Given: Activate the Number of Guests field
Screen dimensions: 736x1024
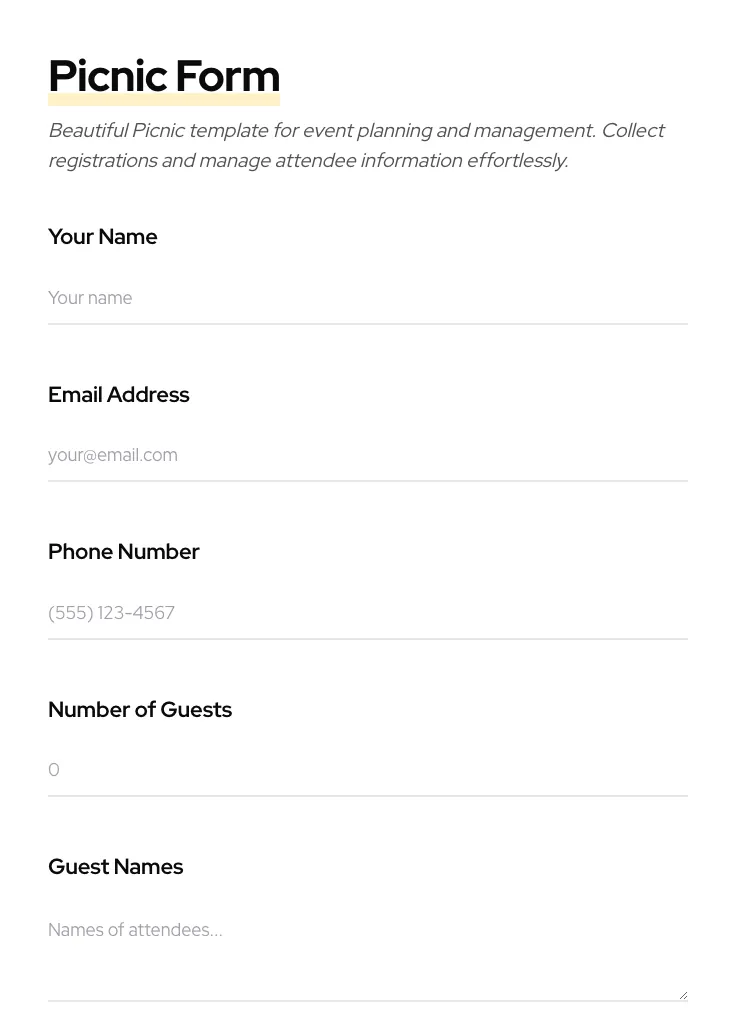Looking at the screenshot, I should (x=367, y=770).
